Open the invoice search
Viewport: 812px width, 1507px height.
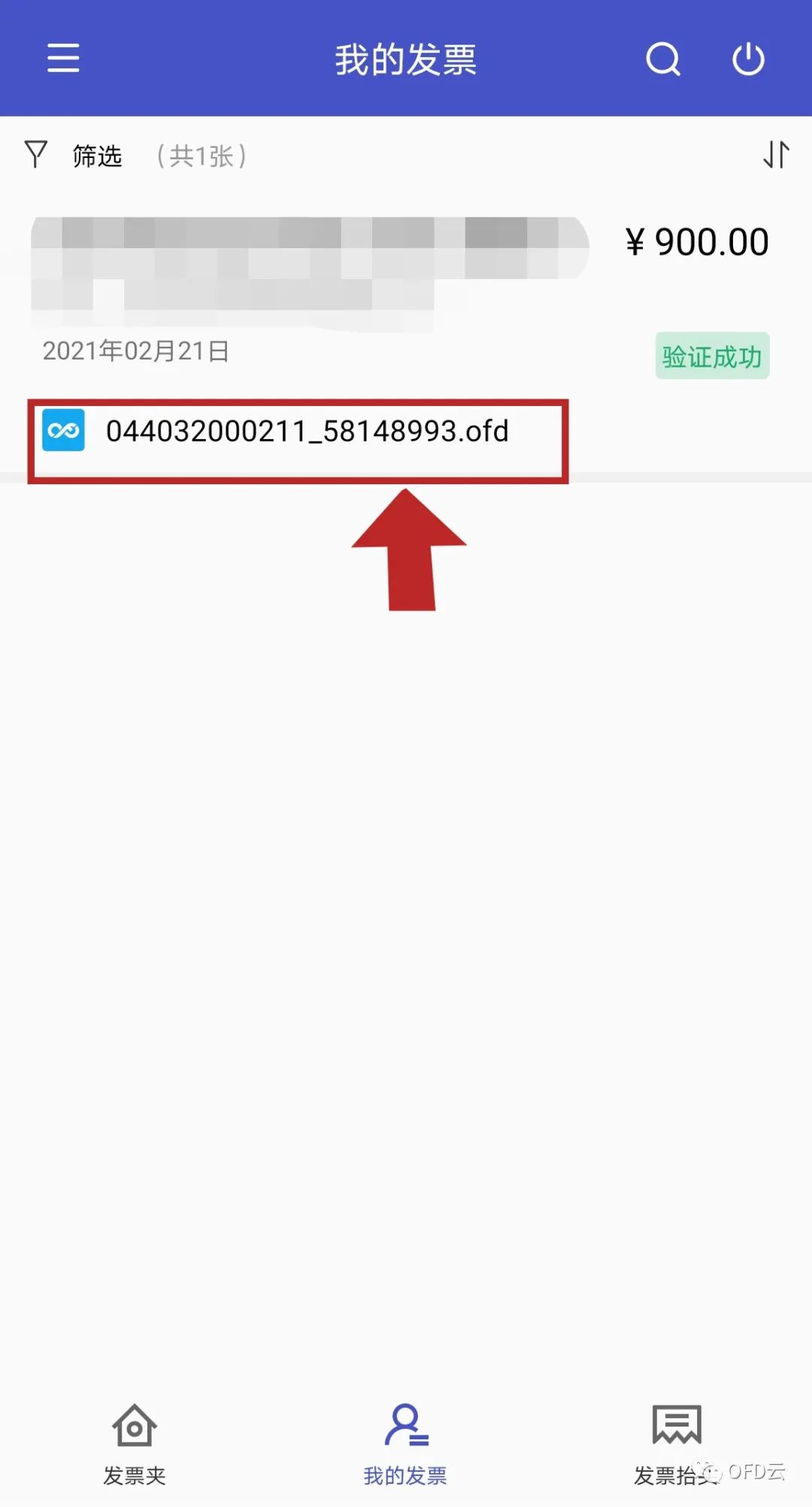tap(662, 59)
